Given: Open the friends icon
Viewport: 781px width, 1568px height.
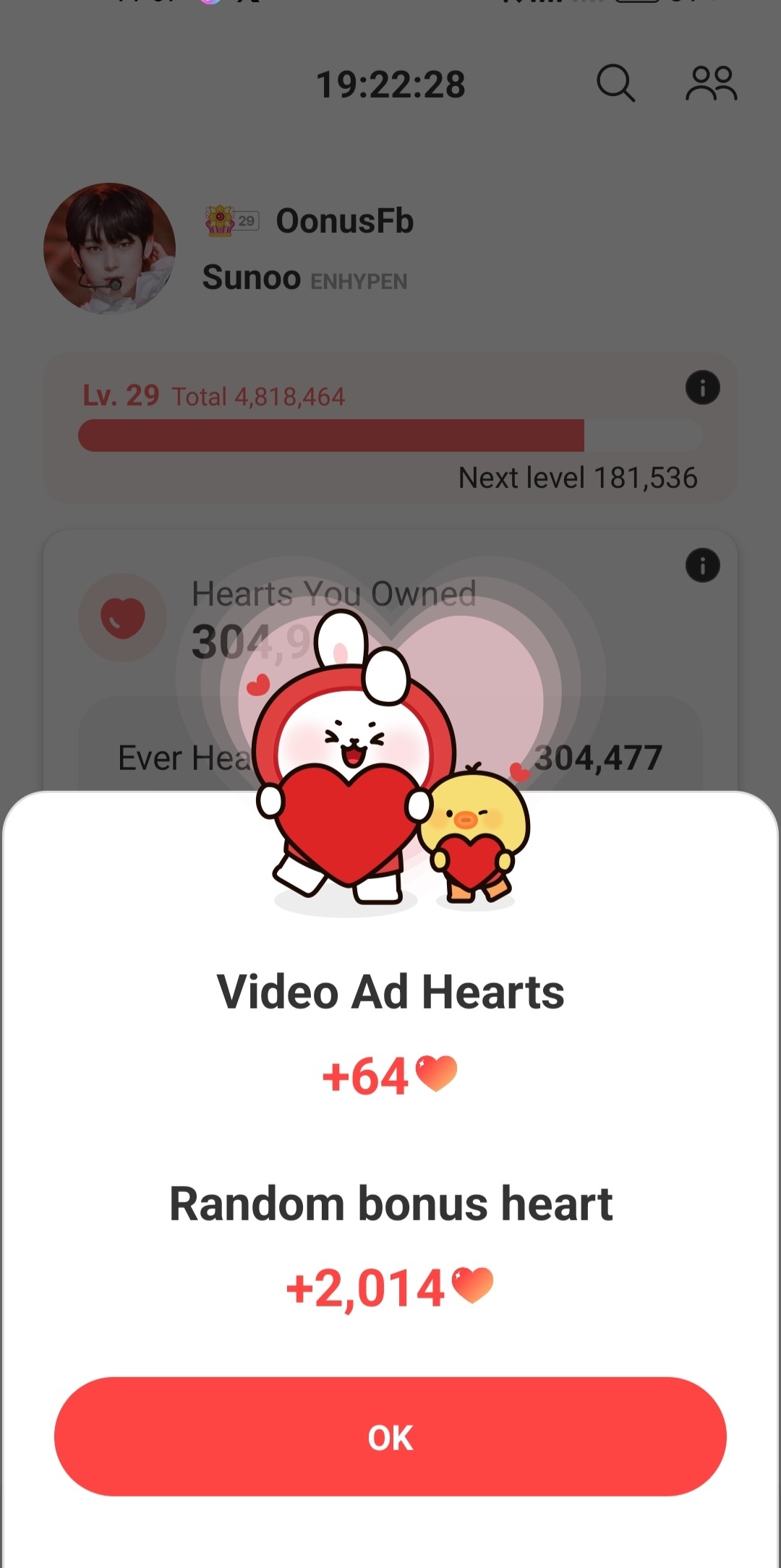Looking at the screenshot, I should tap(712, 83).
